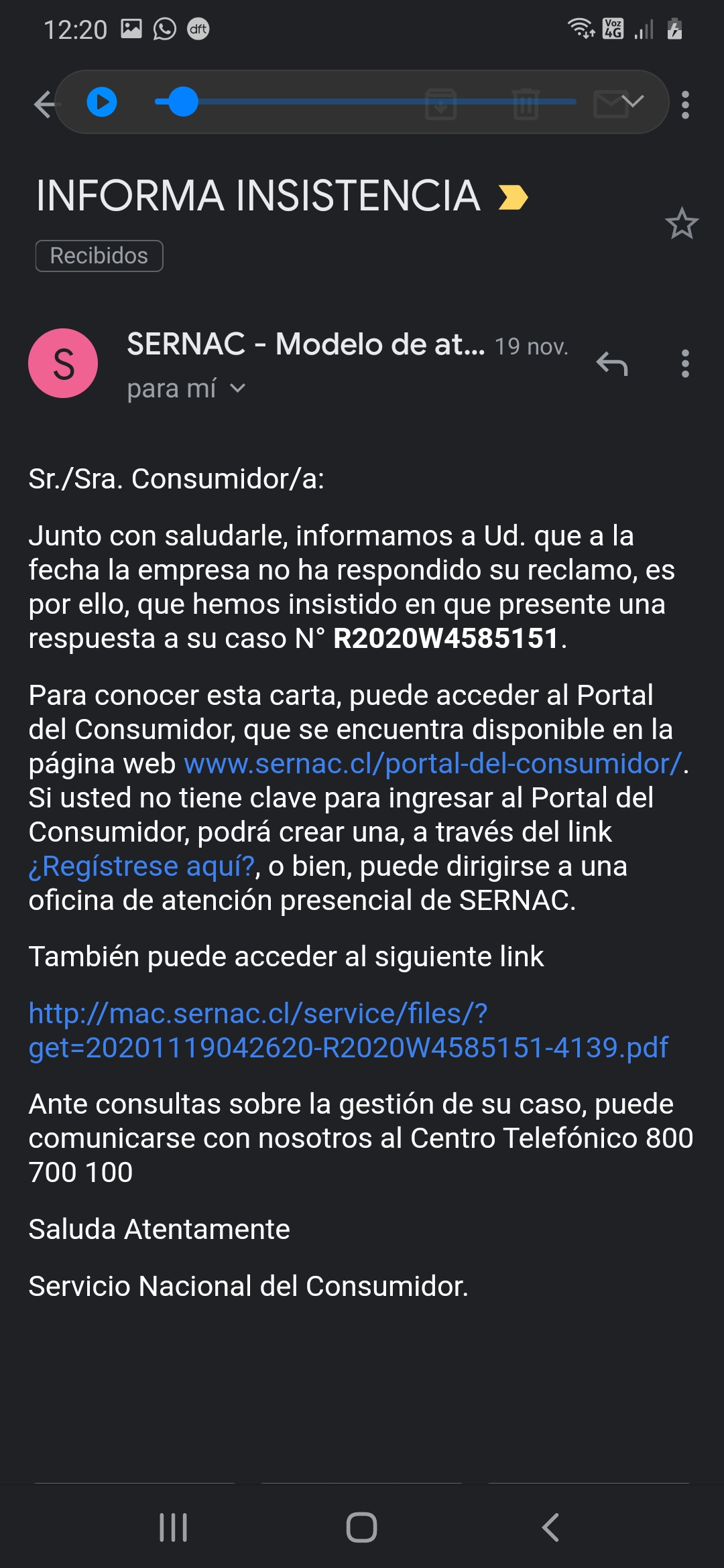Open the message options next to reply

[x=684, y=363]
